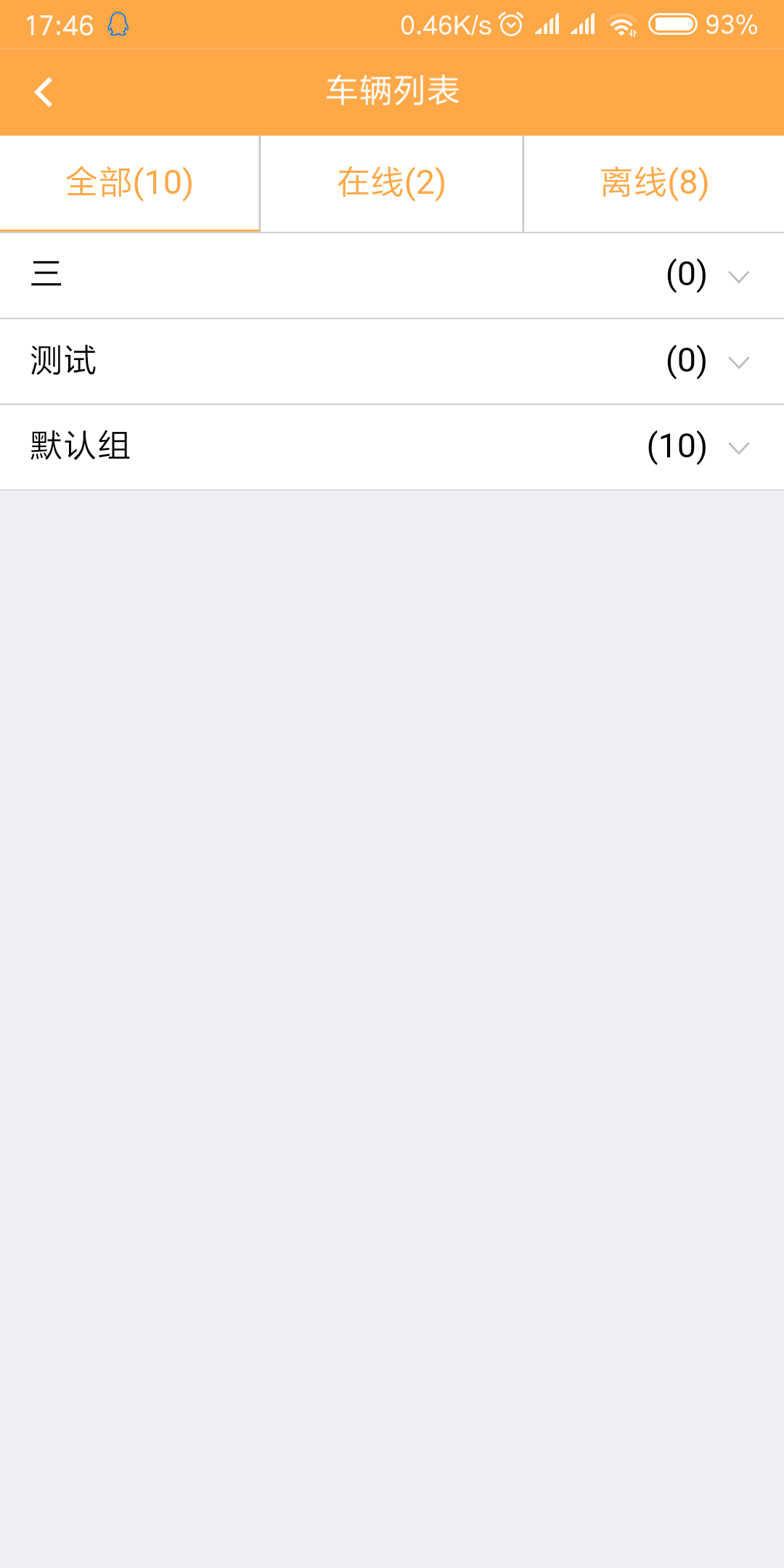Screen dimensions: 784x1568
Task: Click the Wi-Fi signal icon
Action: [x=623, y=24]
